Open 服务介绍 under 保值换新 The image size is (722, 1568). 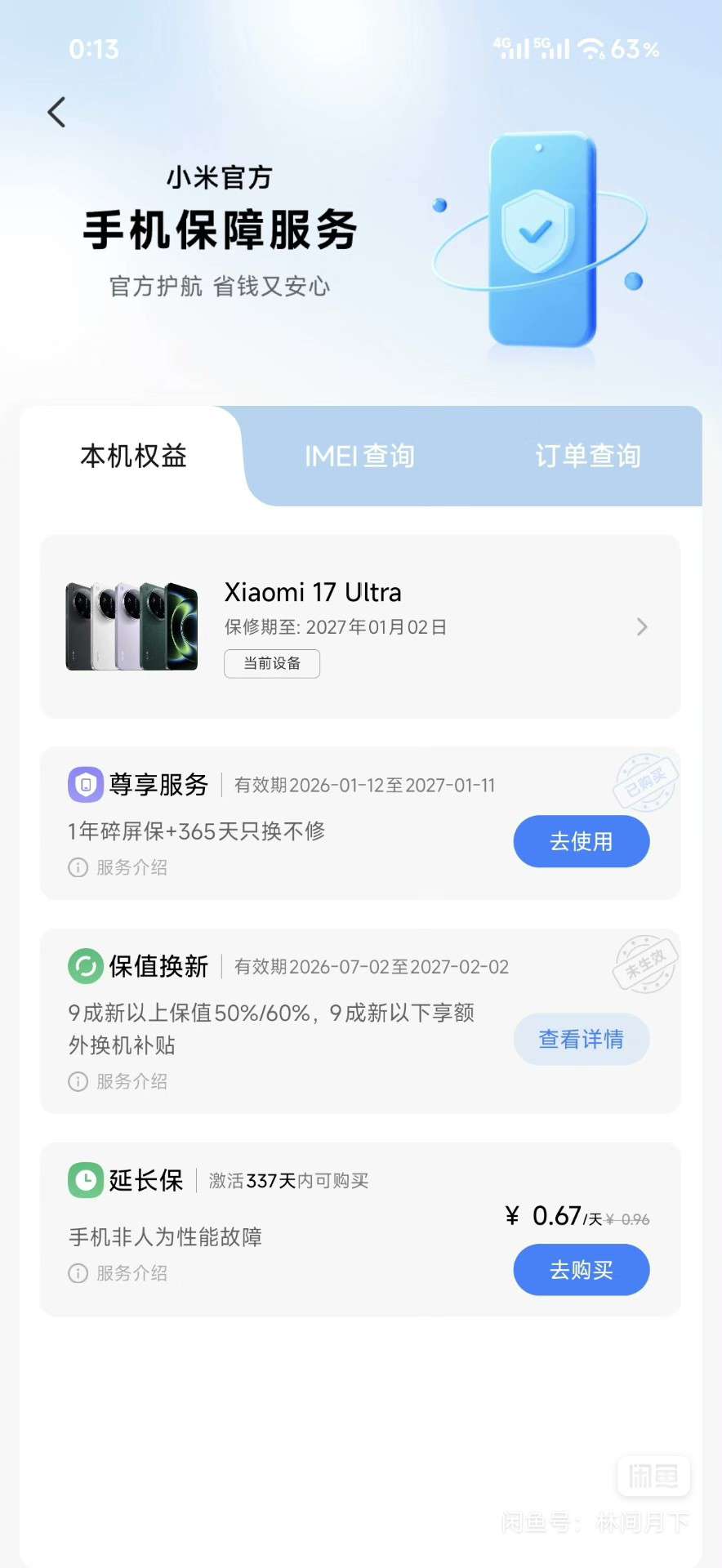point(118,1081)
